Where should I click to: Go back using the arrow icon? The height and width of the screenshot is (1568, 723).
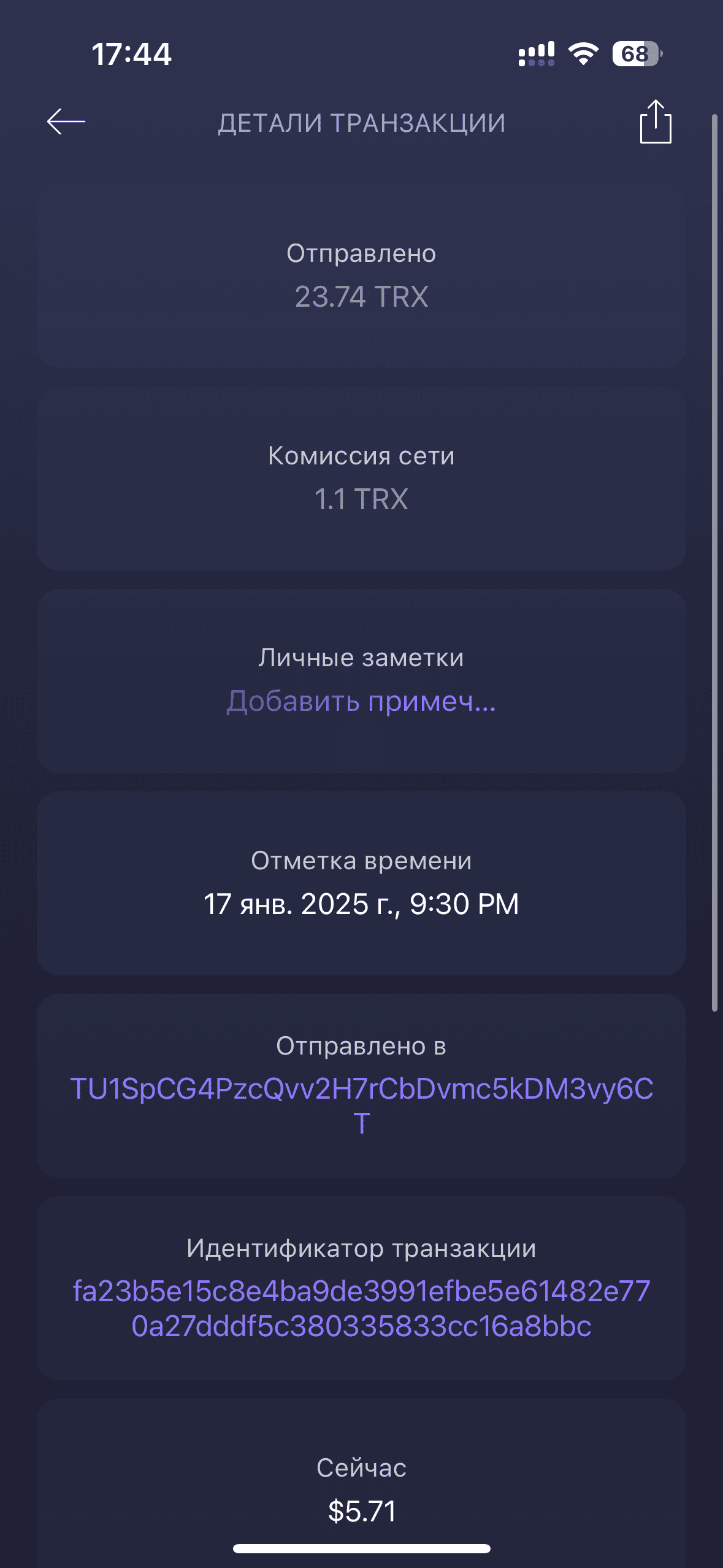66,121
